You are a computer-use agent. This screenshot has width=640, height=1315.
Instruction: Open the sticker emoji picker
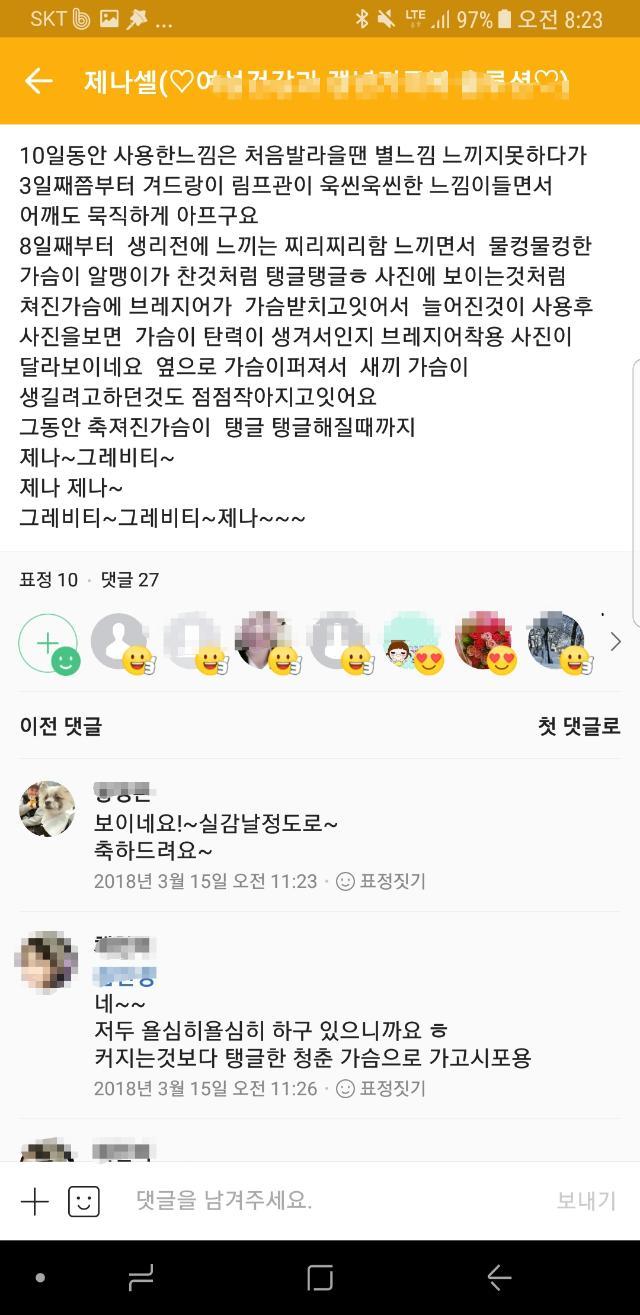click(x=84, y=1201)
